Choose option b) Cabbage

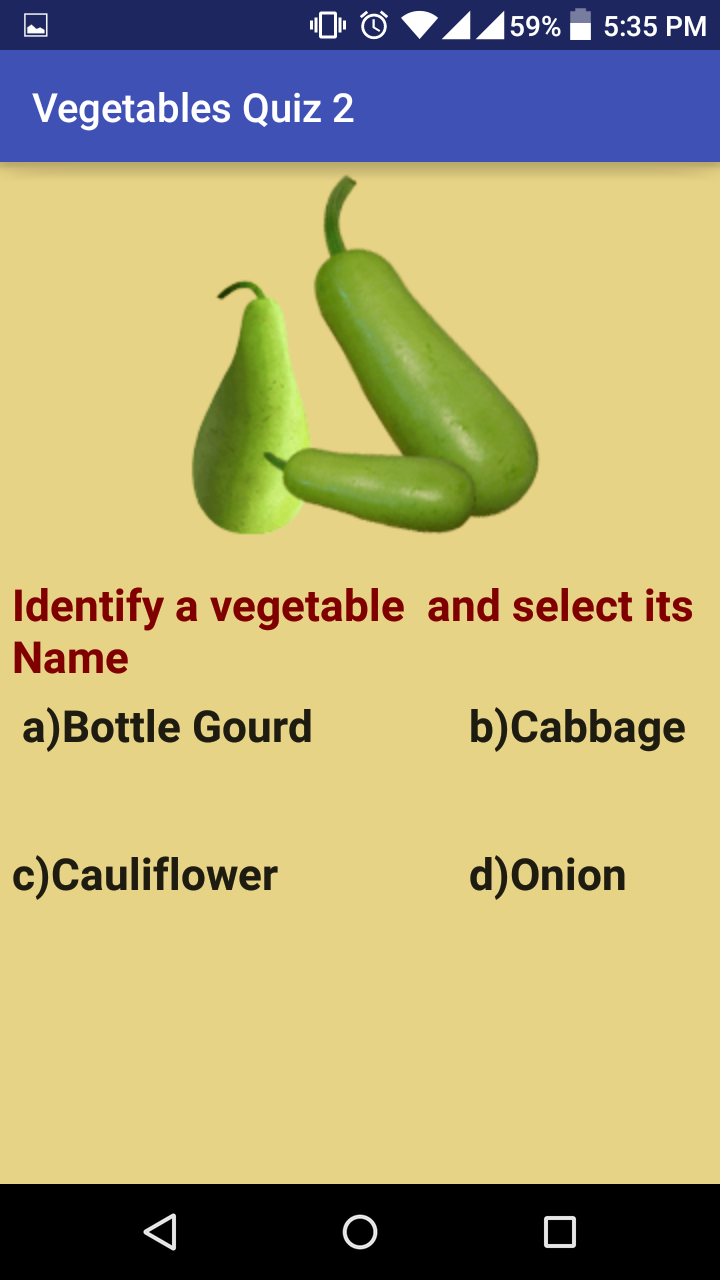pyautogui.click(x=577, y=727)
